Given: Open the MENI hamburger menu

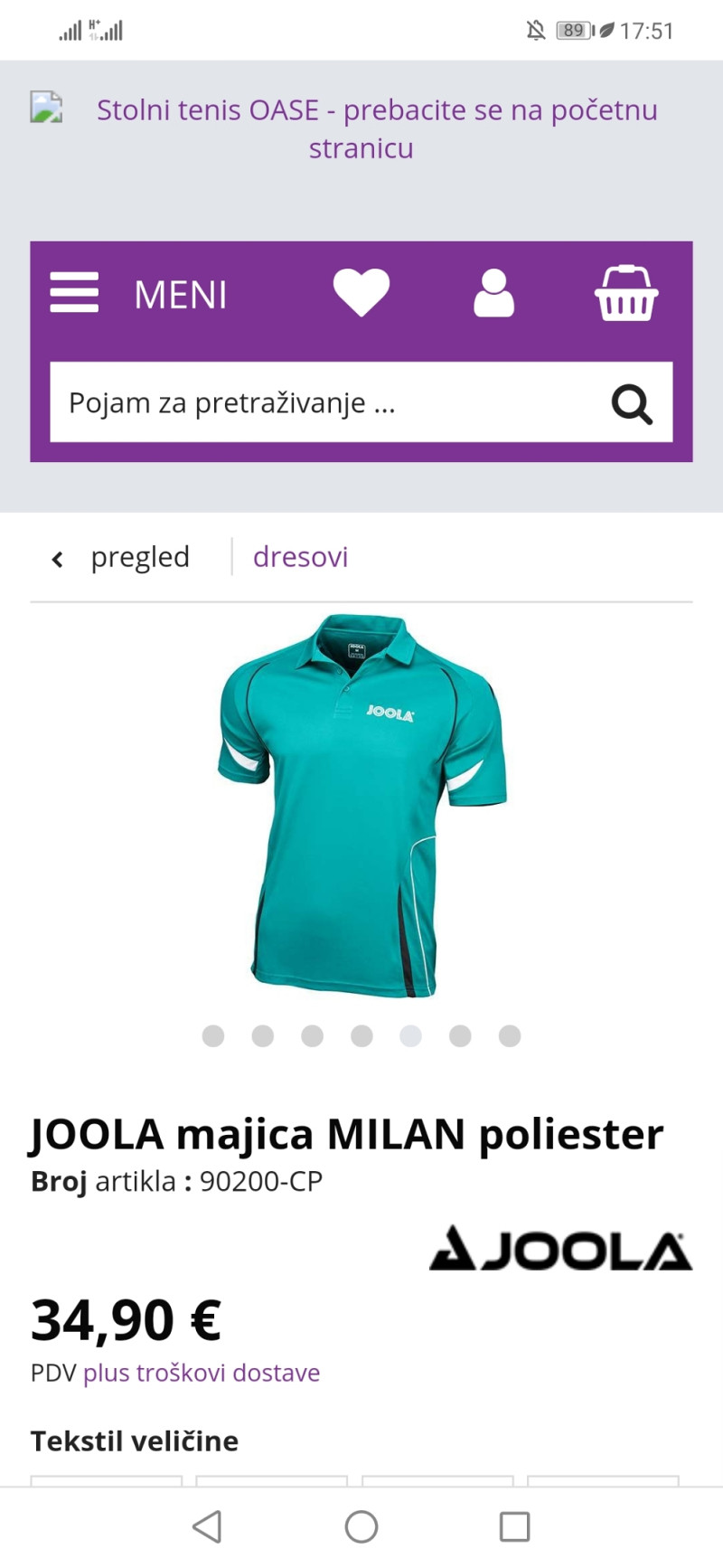Looking at the screenshot, I should pos(137,293).
